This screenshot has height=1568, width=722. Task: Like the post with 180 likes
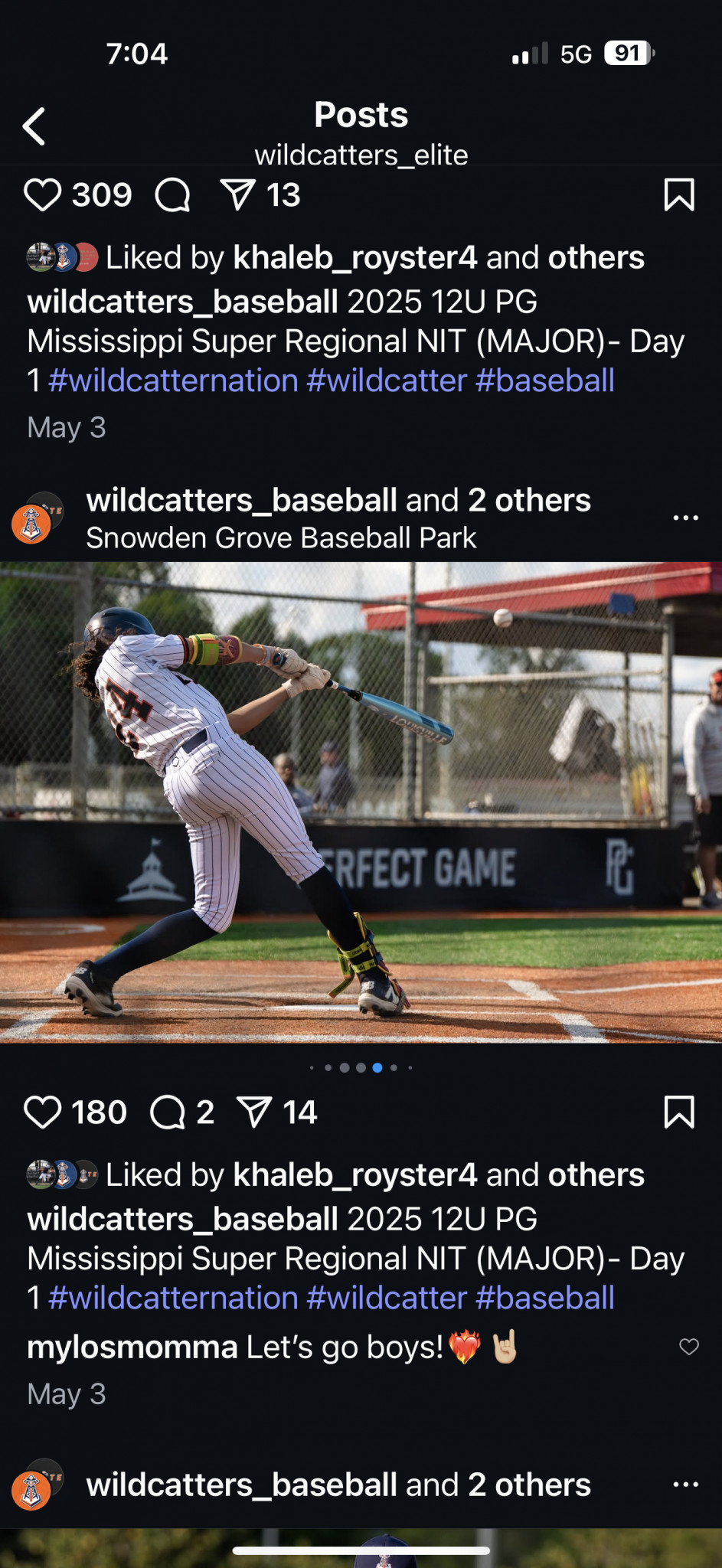click(42, 1112)
